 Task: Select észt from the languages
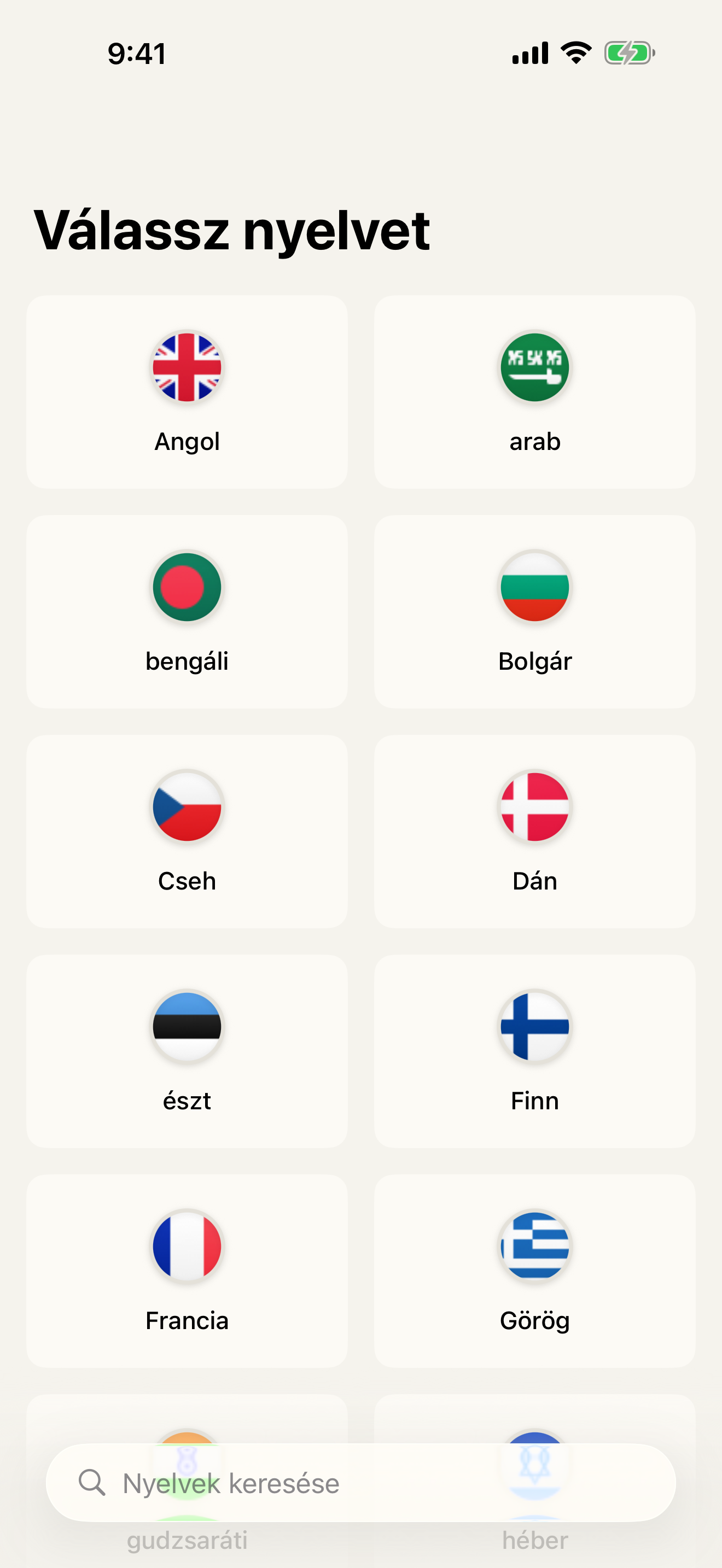coord(187,1051)
